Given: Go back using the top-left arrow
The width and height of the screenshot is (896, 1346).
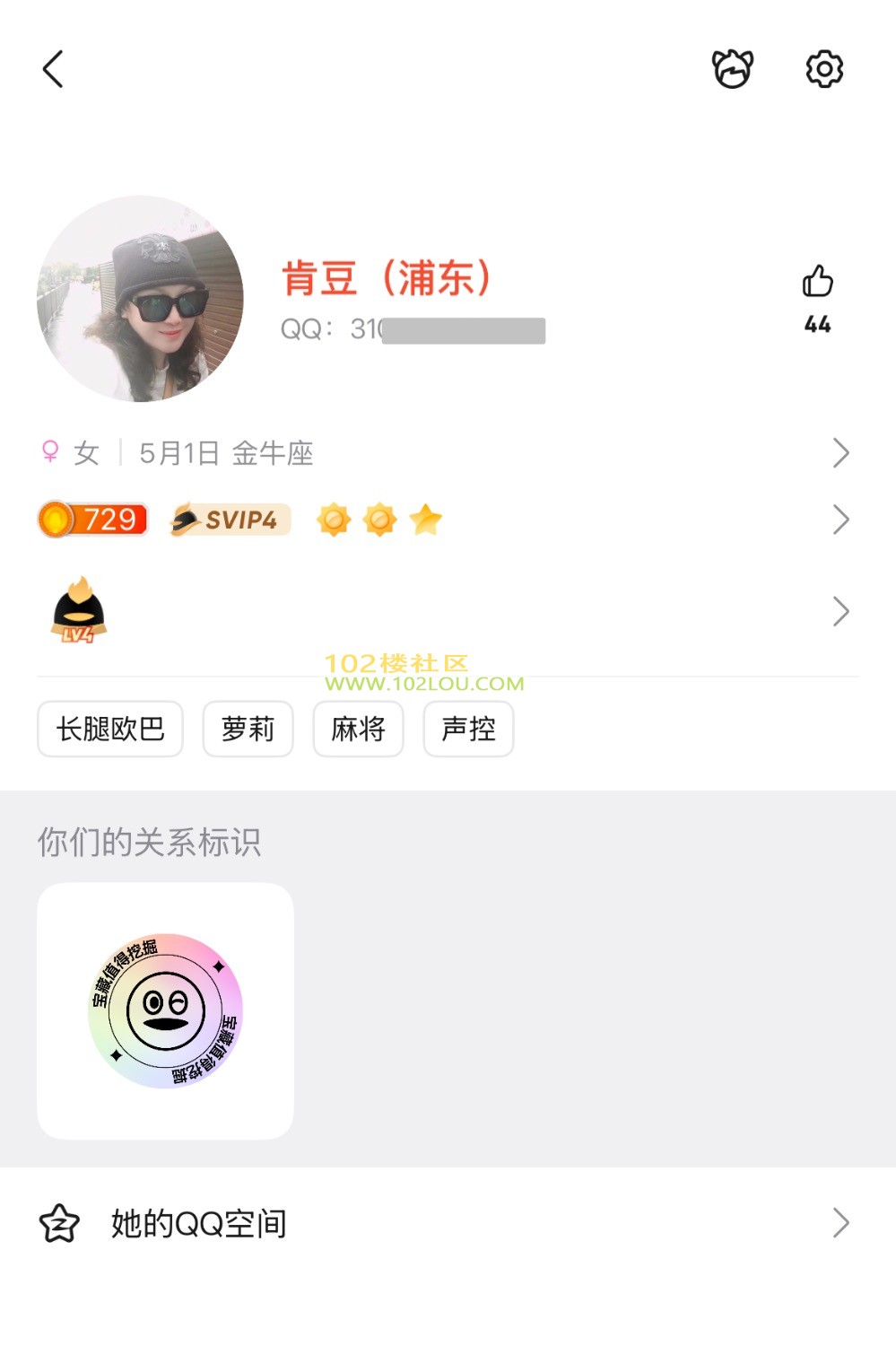Looking at the screenshot, I should tap(54, 69).
